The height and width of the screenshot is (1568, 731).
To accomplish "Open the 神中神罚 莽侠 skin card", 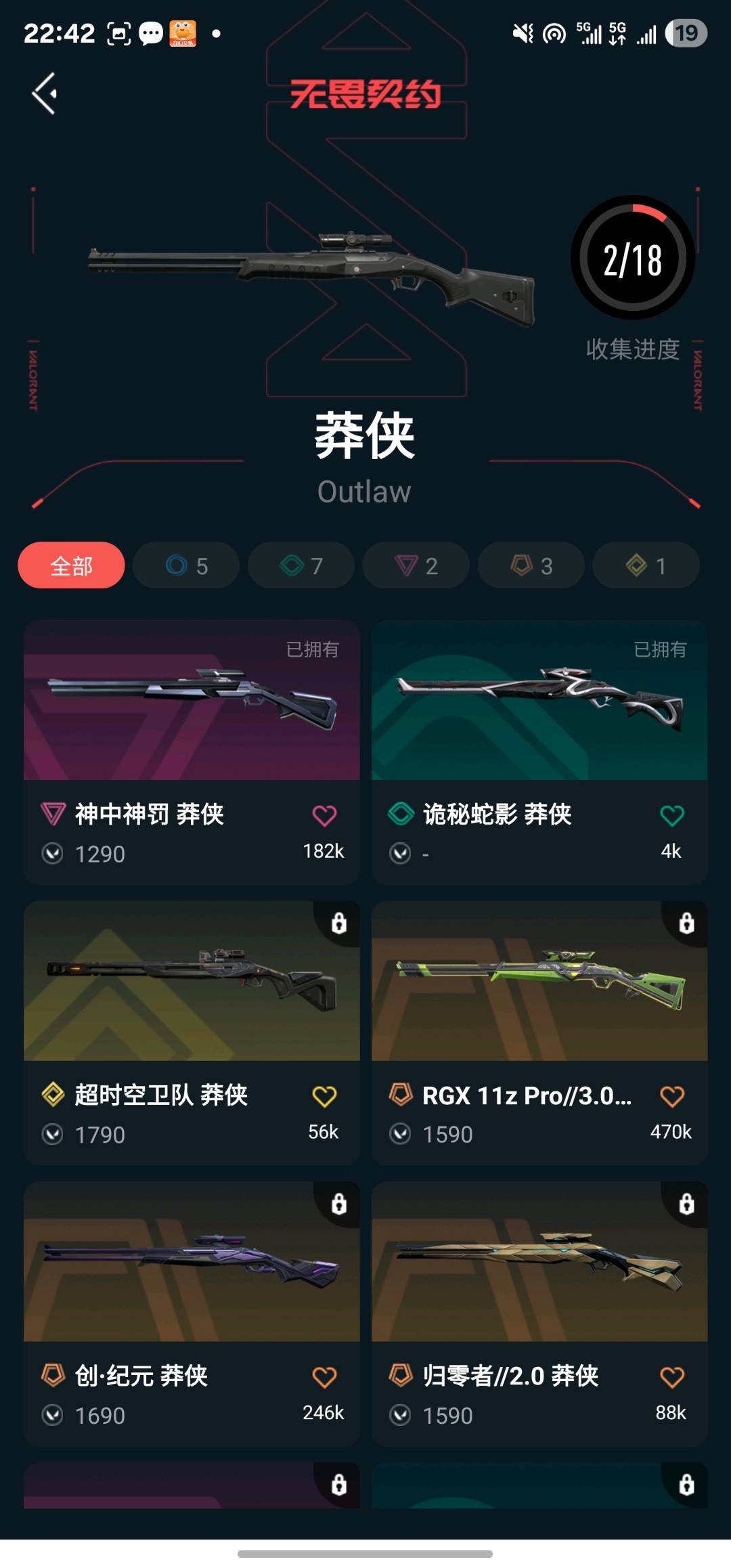I will click(x=192, y=701).
